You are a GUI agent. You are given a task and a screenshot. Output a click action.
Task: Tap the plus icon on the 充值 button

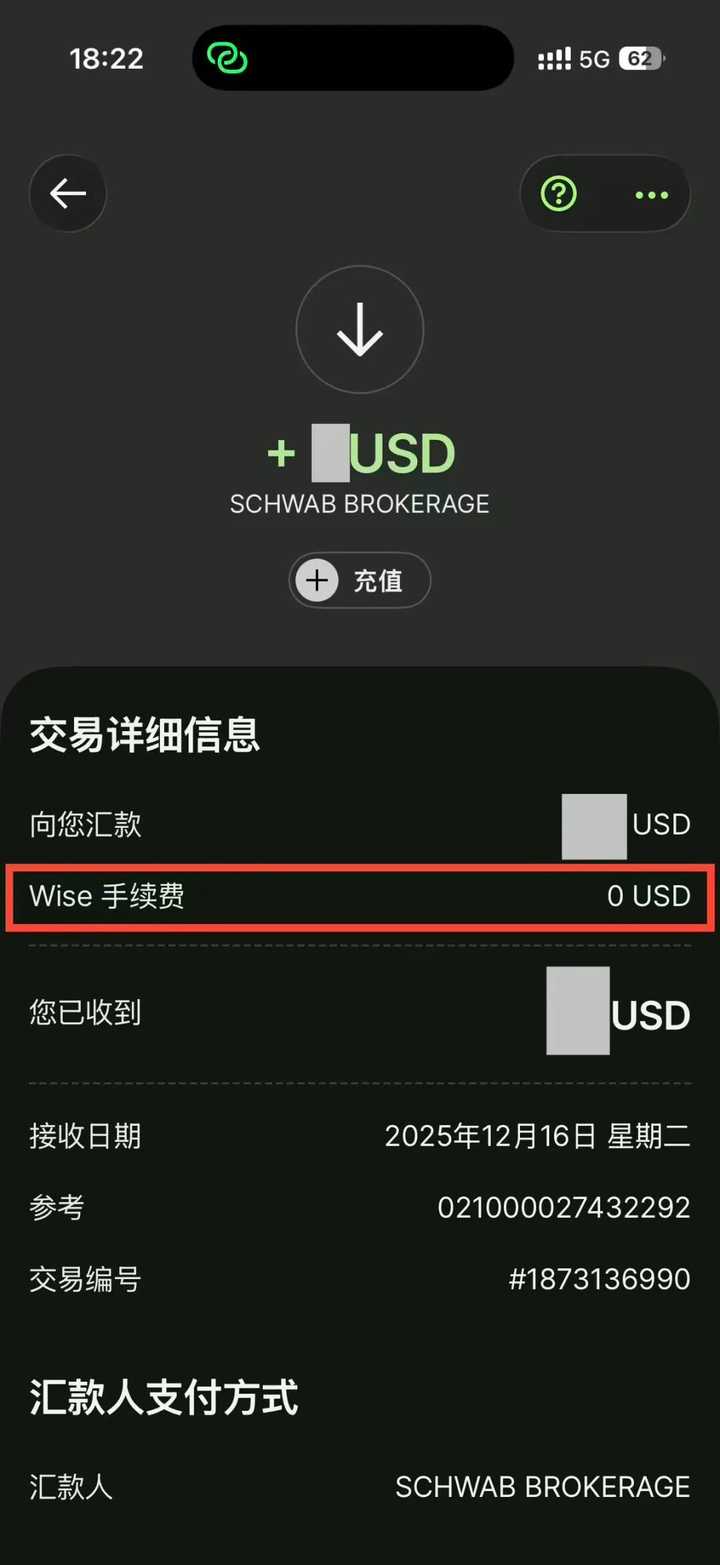click(x=317, y=580)
